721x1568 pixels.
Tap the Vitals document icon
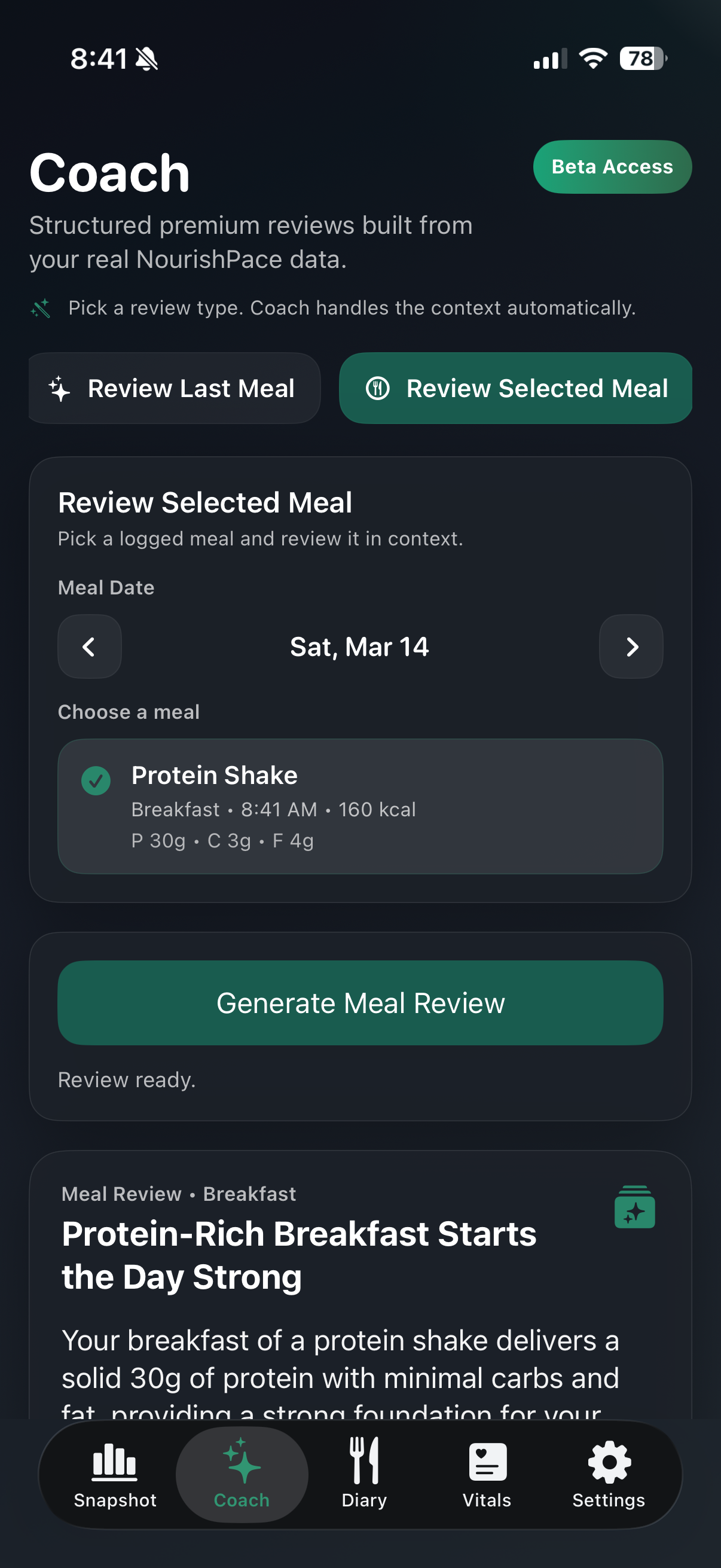tap(485, 1460)
